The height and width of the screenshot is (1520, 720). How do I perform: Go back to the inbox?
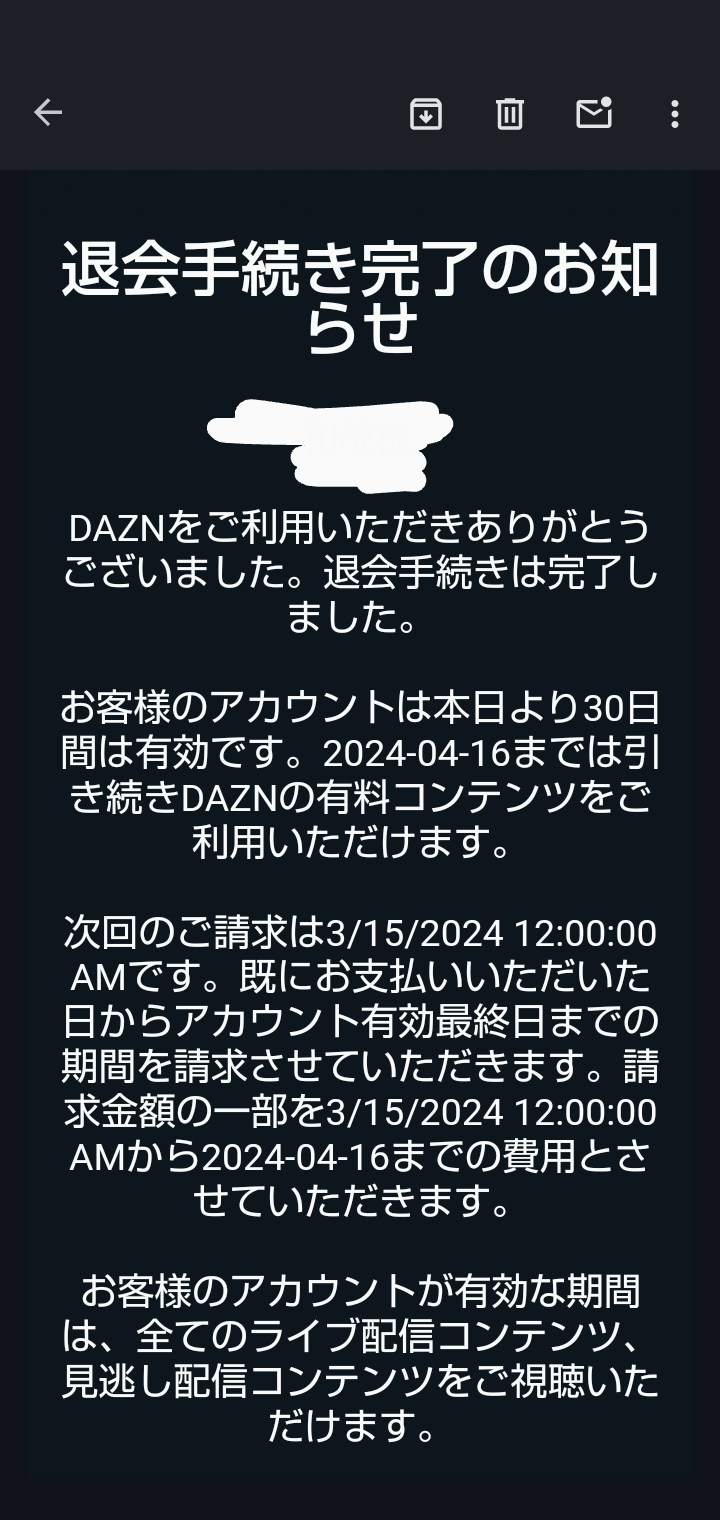pyautogui.click(x=48, y=113)
